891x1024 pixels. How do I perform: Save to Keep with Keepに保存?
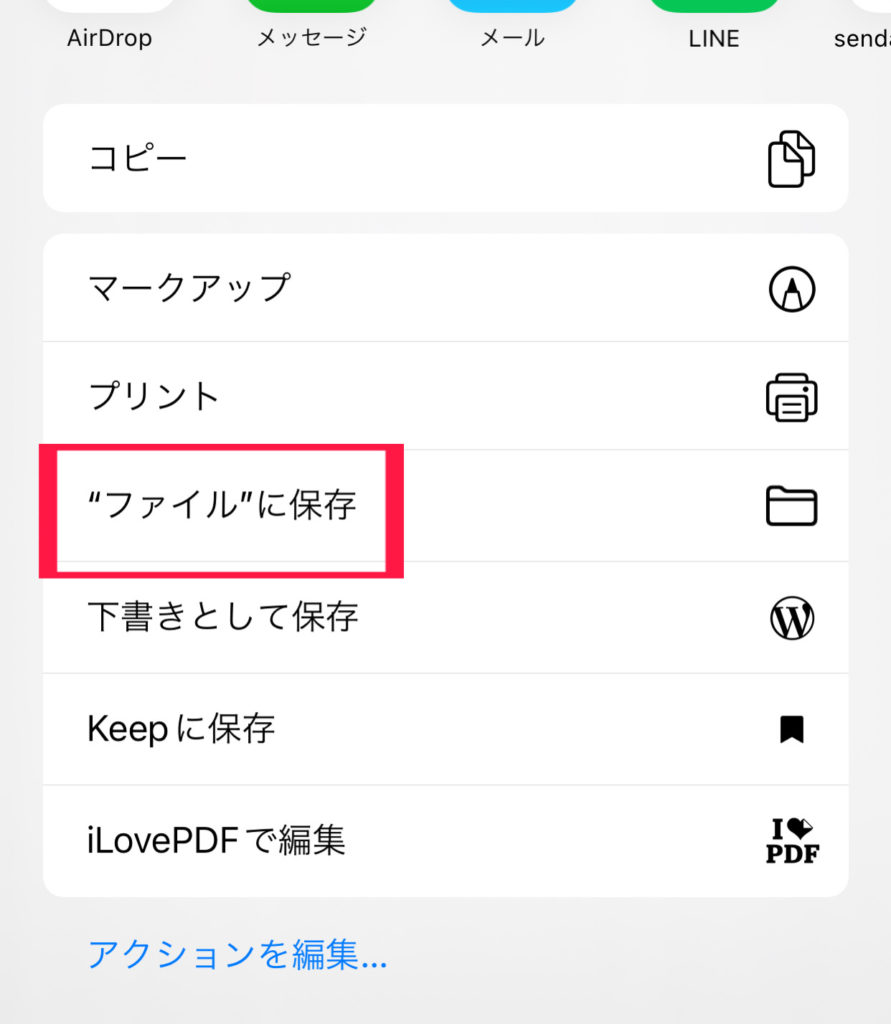point(445,729)
